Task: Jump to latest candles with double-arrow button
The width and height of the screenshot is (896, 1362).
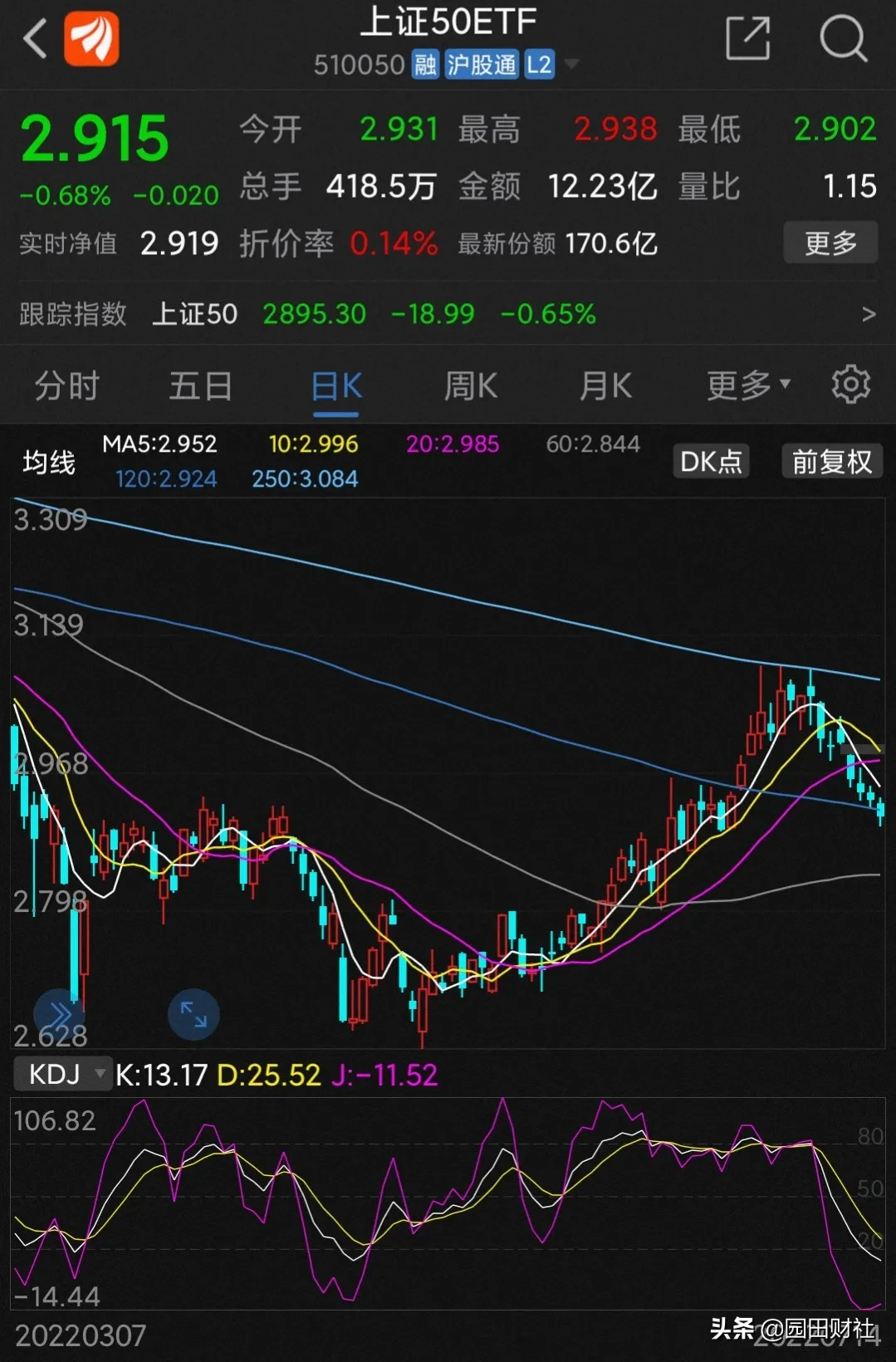Action: [x=59, y=1014]
